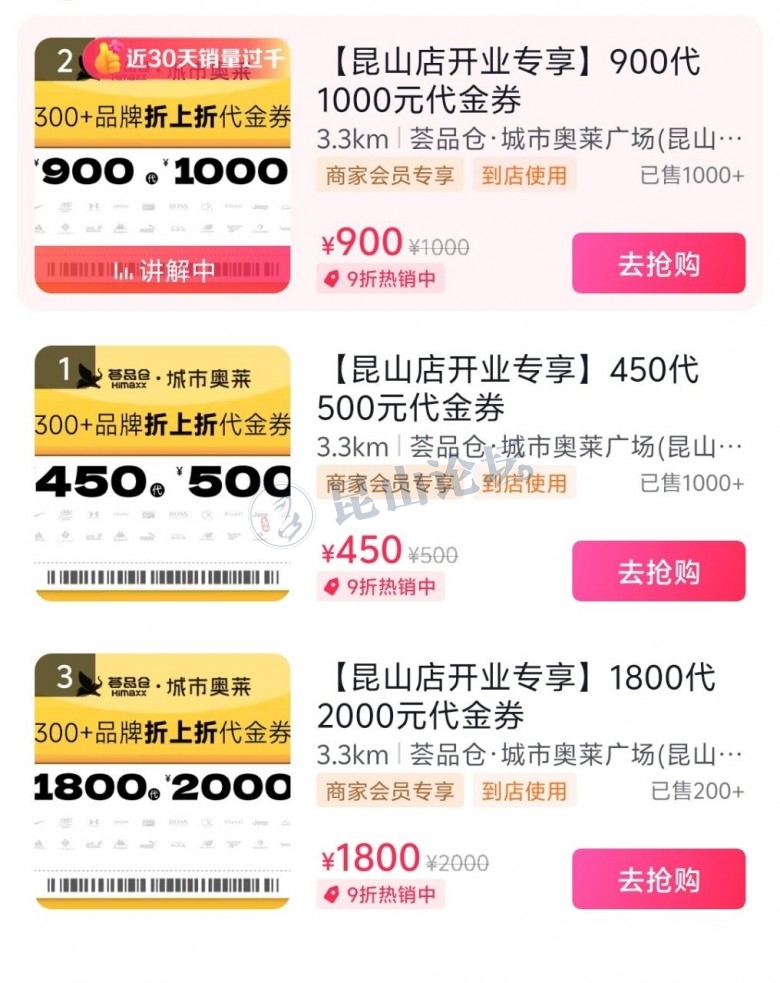View the 1800代2000 voucher image
The image size is (780, 983).
click(x=163, y=781)
